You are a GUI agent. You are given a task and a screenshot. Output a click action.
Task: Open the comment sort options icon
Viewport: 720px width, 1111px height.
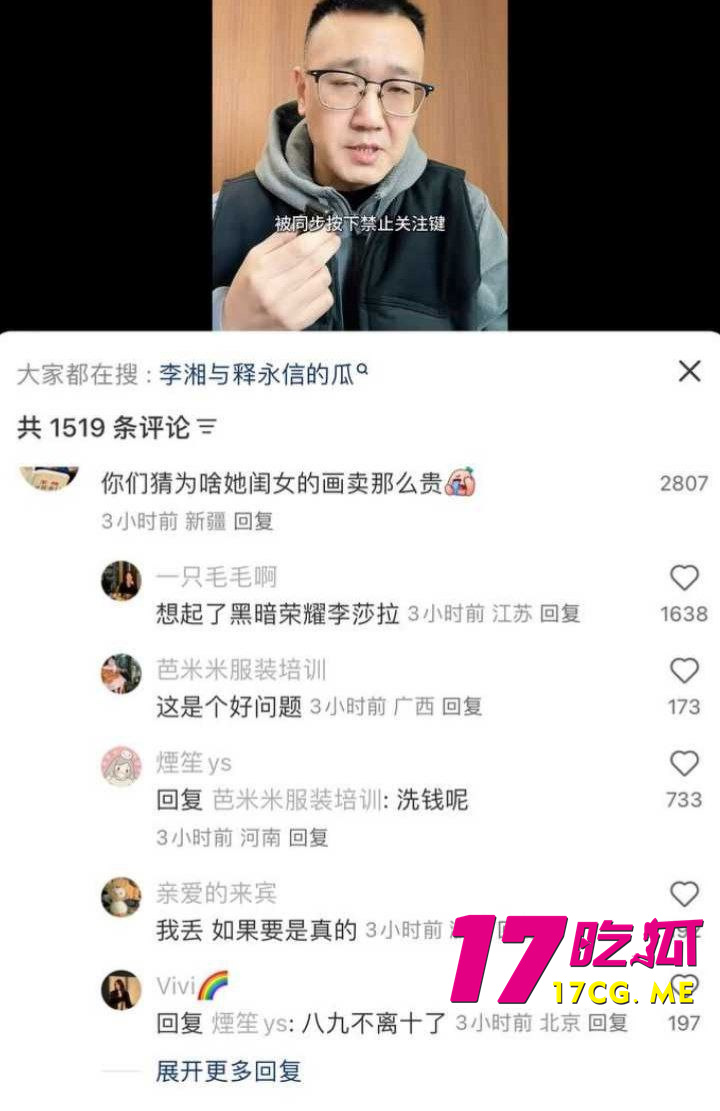[x=207, y=429]
